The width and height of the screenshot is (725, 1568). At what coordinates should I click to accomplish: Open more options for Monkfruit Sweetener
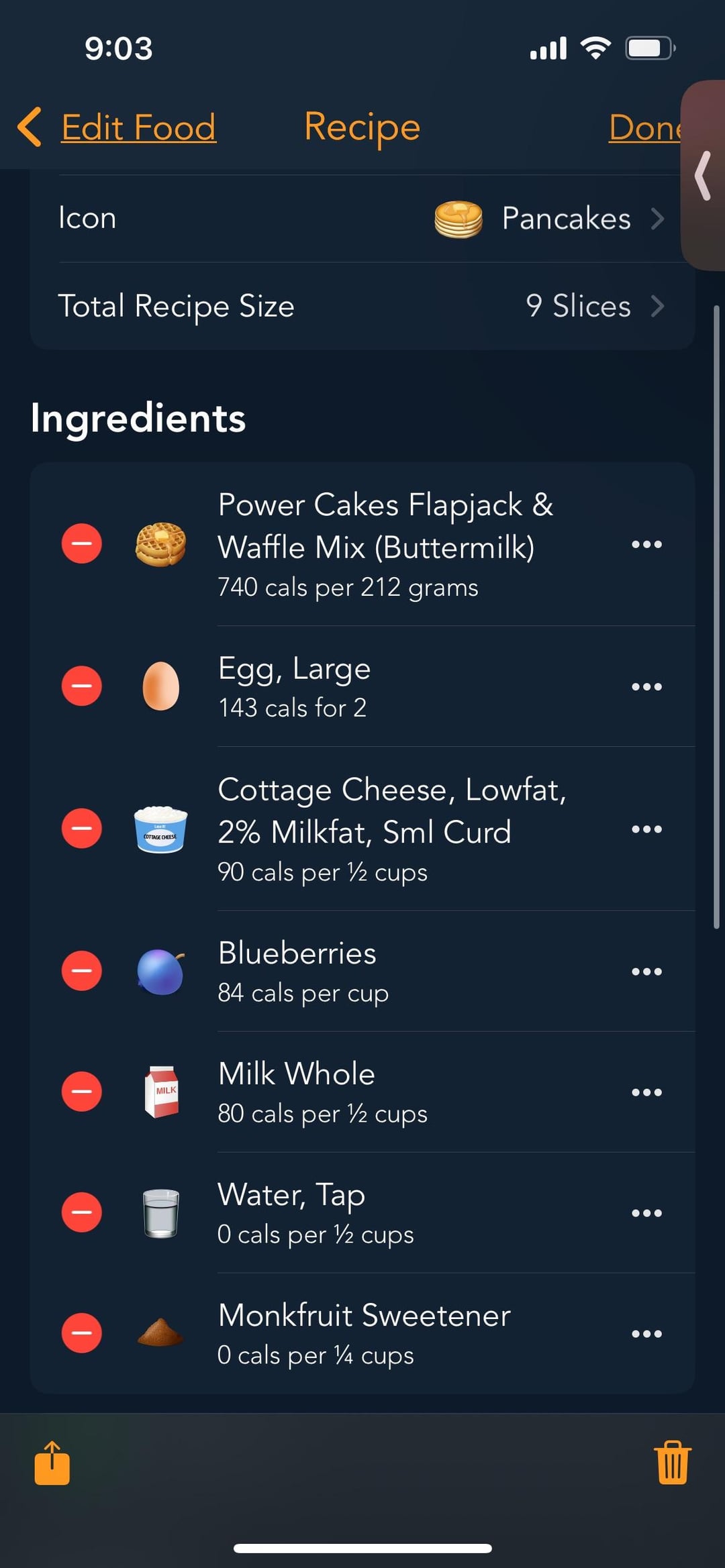(646, 1334)
